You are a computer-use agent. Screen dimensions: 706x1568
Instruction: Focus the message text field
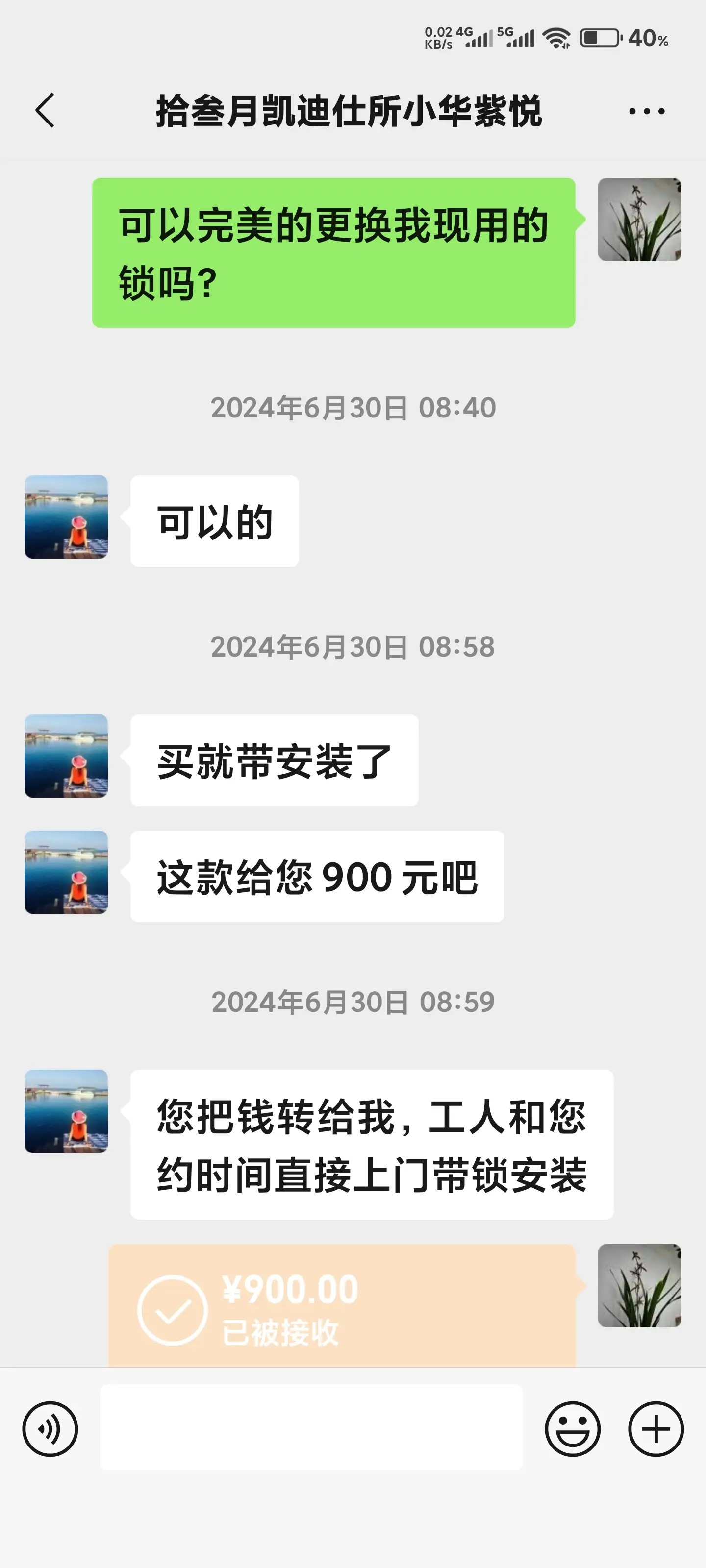pos(311,1427)
